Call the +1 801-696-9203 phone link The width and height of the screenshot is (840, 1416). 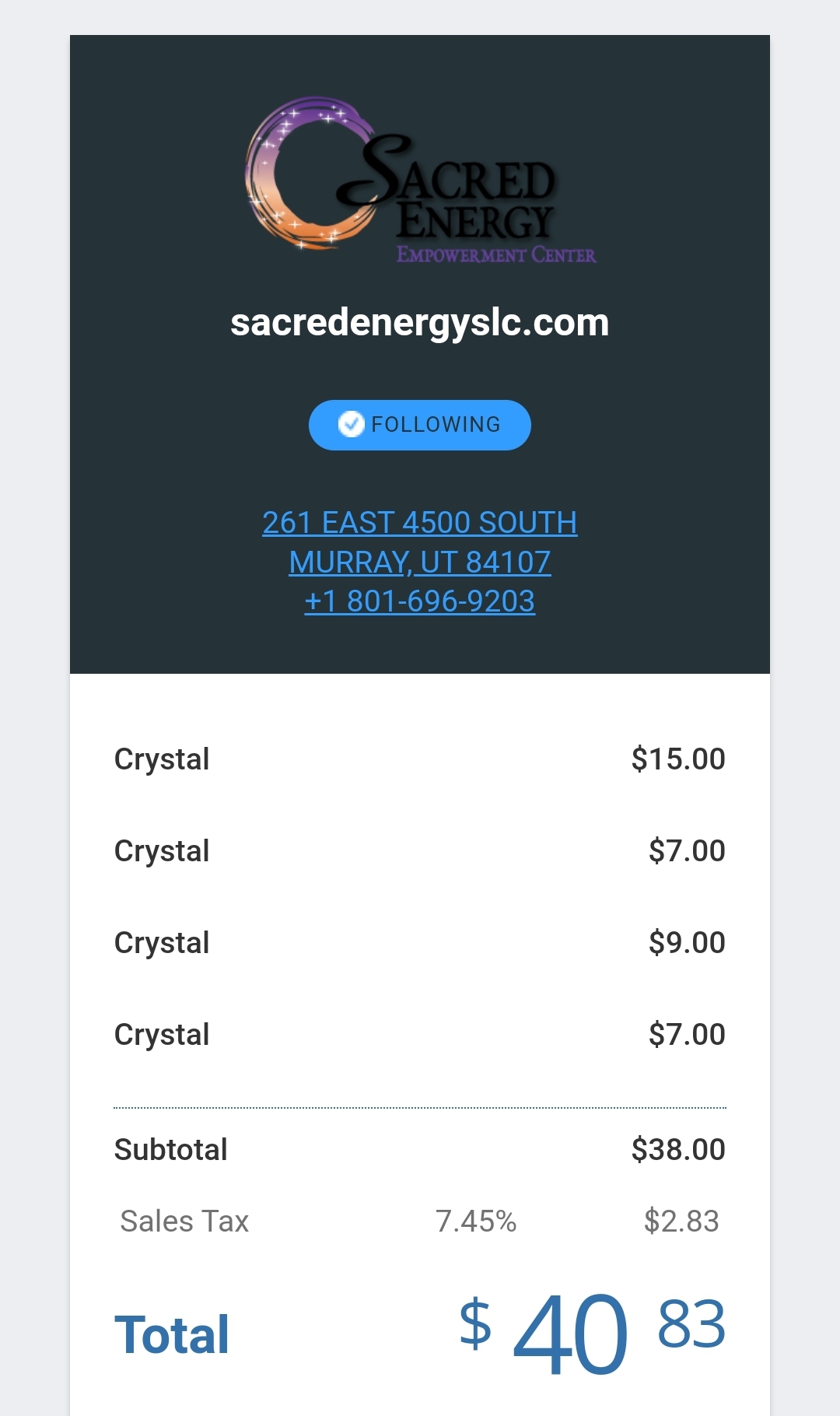[420, 601]
